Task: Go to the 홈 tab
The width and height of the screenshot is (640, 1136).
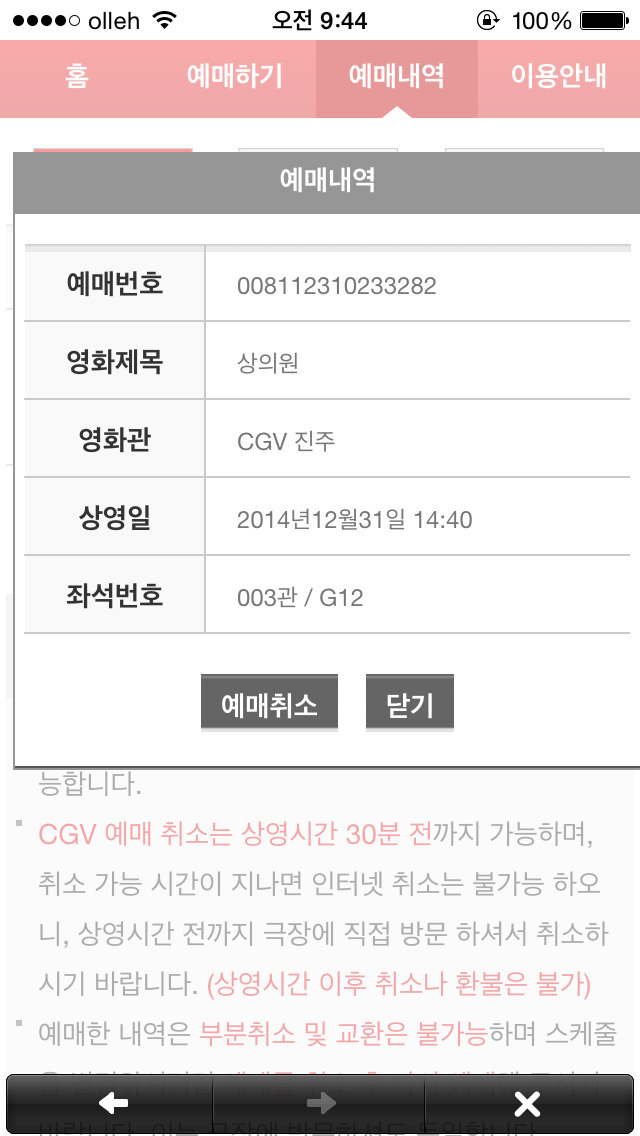Action: pyautogui.click(x=78, y=77)
